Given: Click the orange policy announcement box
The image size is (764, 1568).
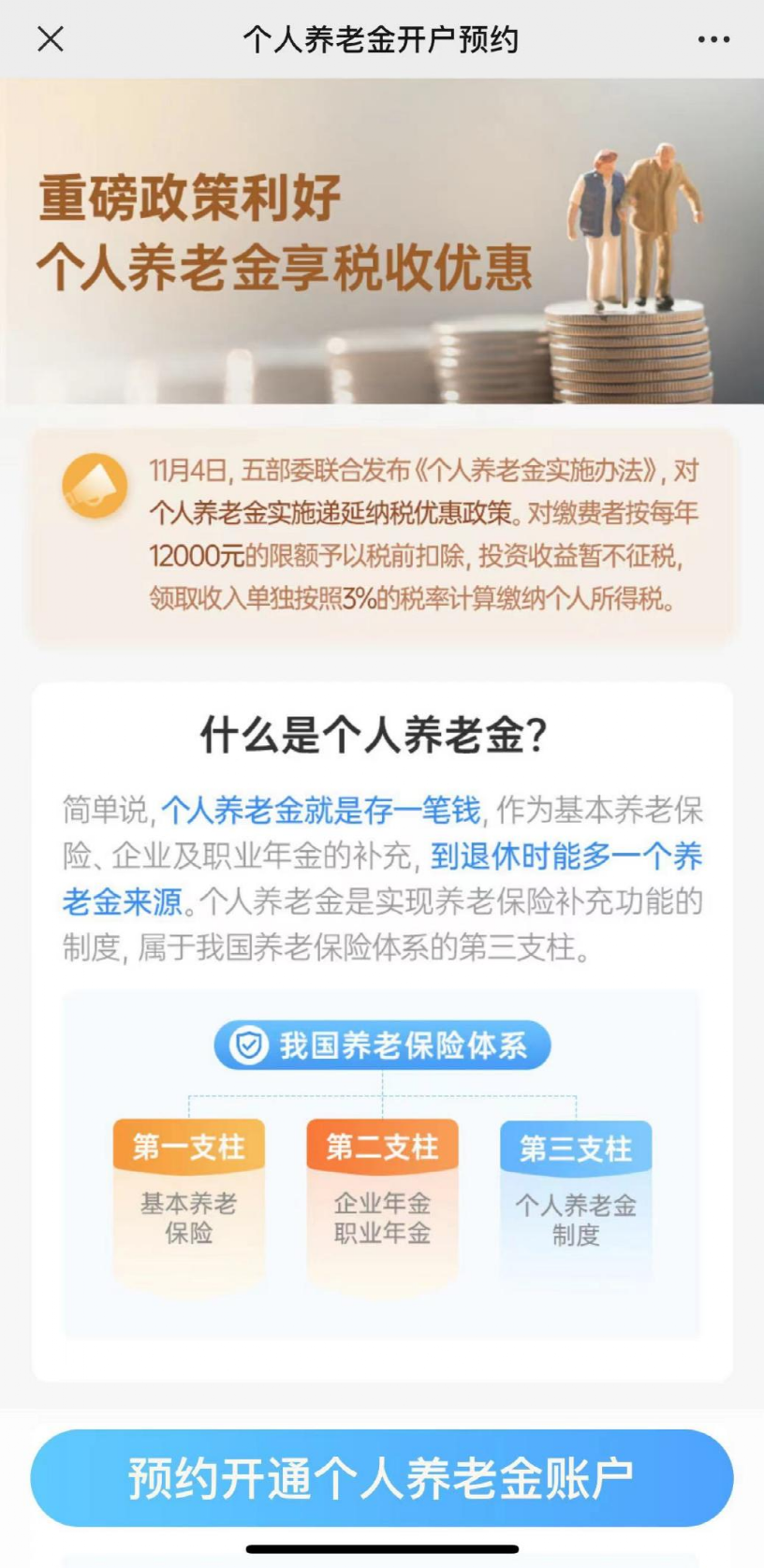Looking at the screenshot, I should (382, 536).
